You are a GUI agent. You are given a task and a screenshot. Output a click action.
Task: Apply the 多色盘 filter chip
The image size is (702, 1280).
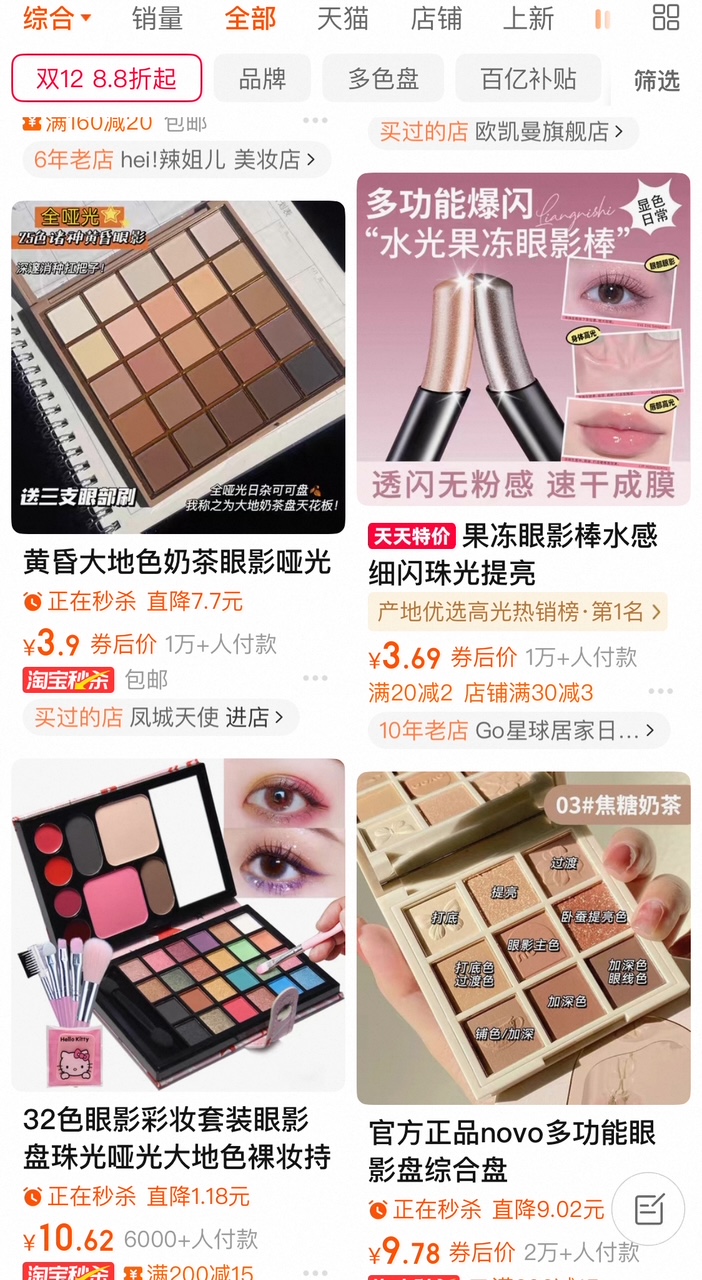[x=383, y=79]
